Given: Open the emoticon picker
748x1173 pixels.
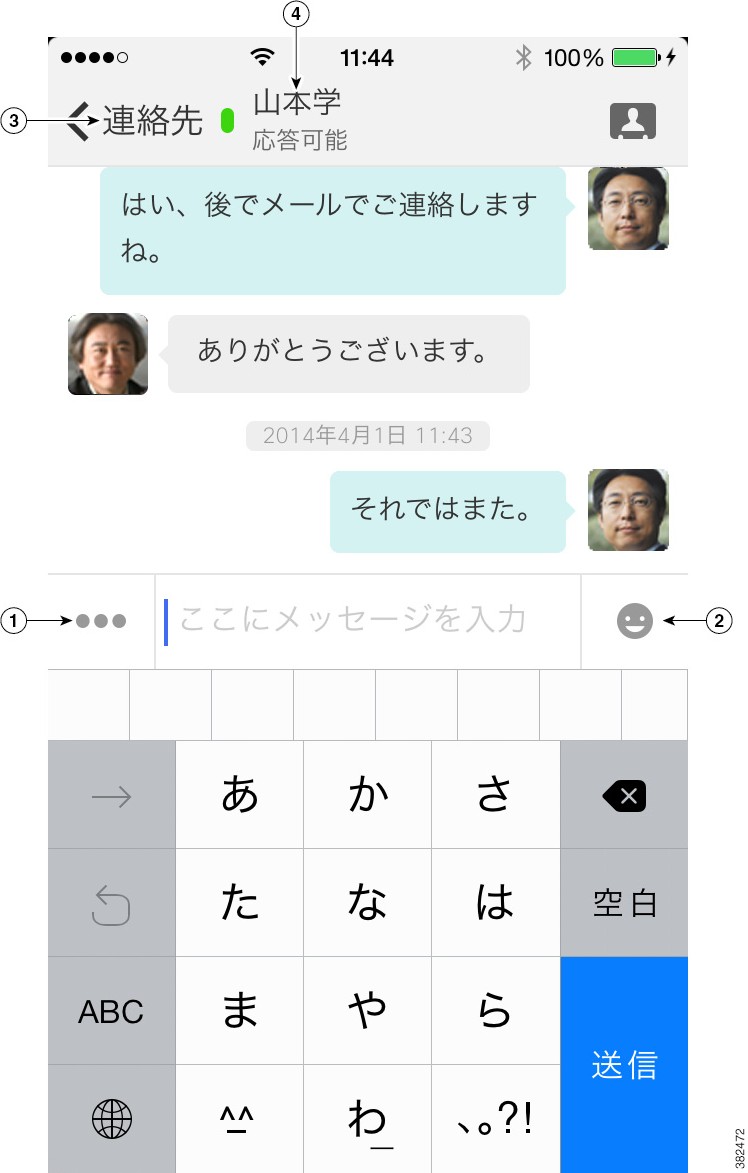Looking at the screenshot, I should (635, 621).
